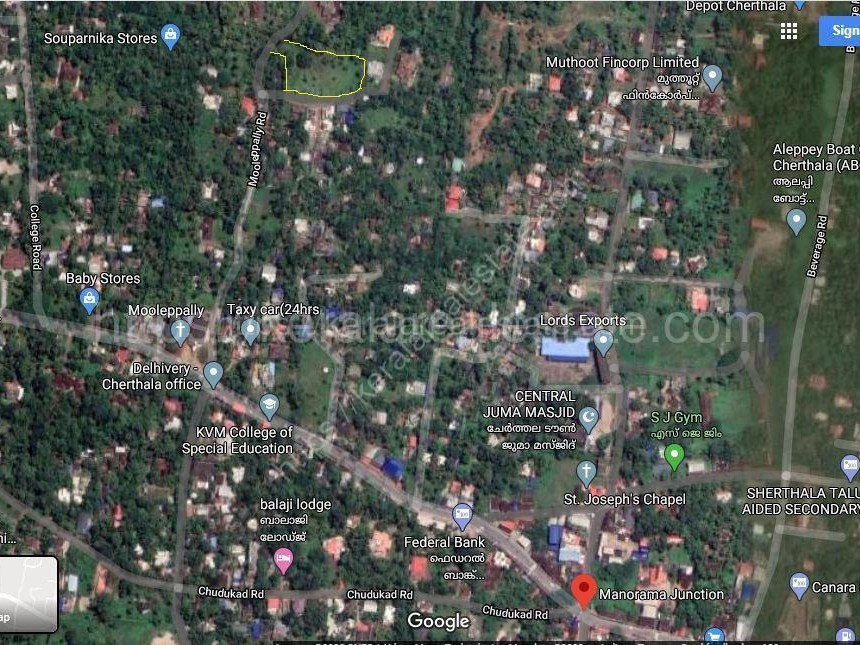This screenshot has width=860, height=645.
Task: Open the Canara bank marker
Action: [x=798, y=585]
